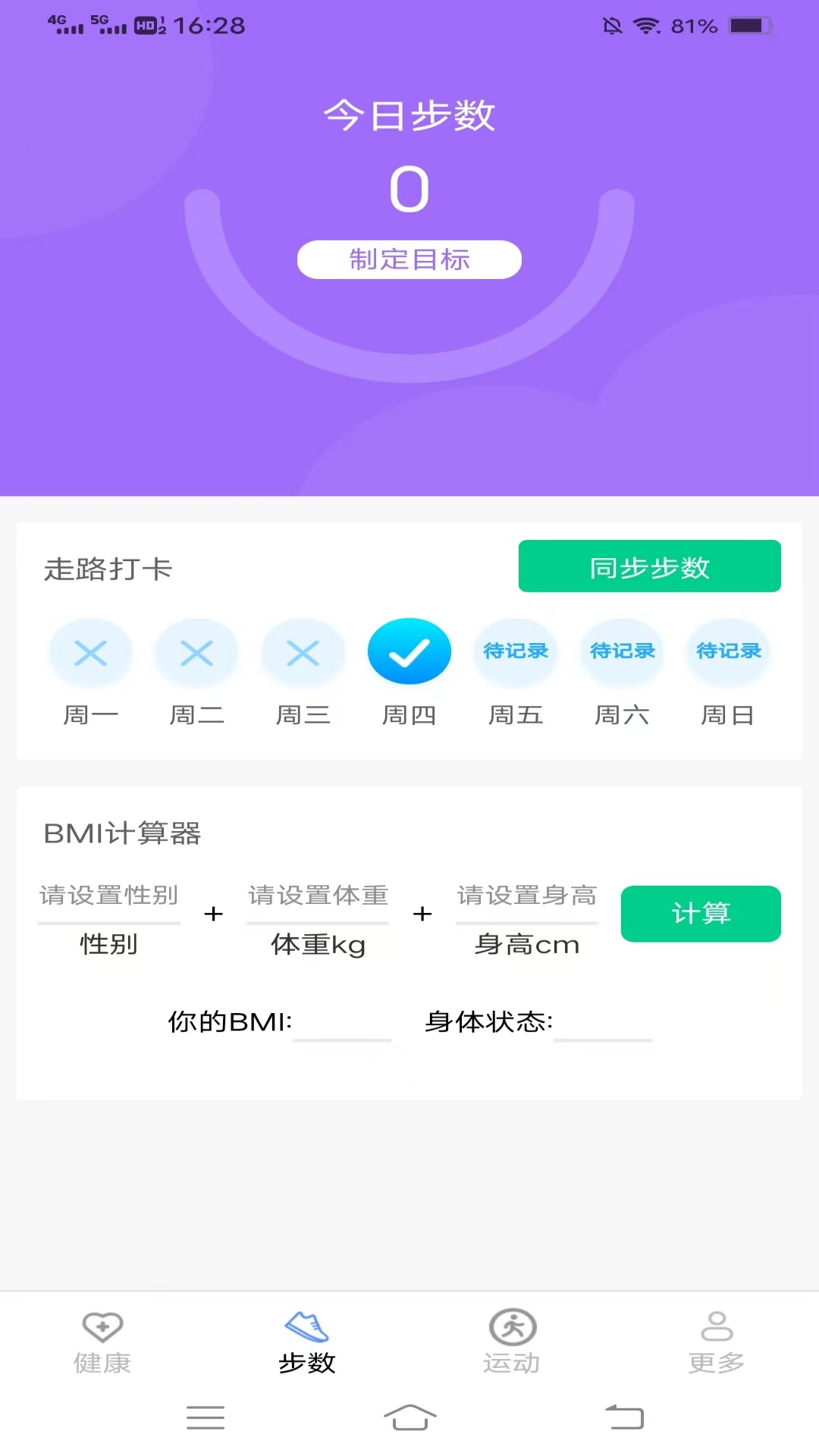Image resolution: width=819 pixels, height=1456 pixels.
Task: Tap the 待记录 circle for 周六
Action: point(622,651)
